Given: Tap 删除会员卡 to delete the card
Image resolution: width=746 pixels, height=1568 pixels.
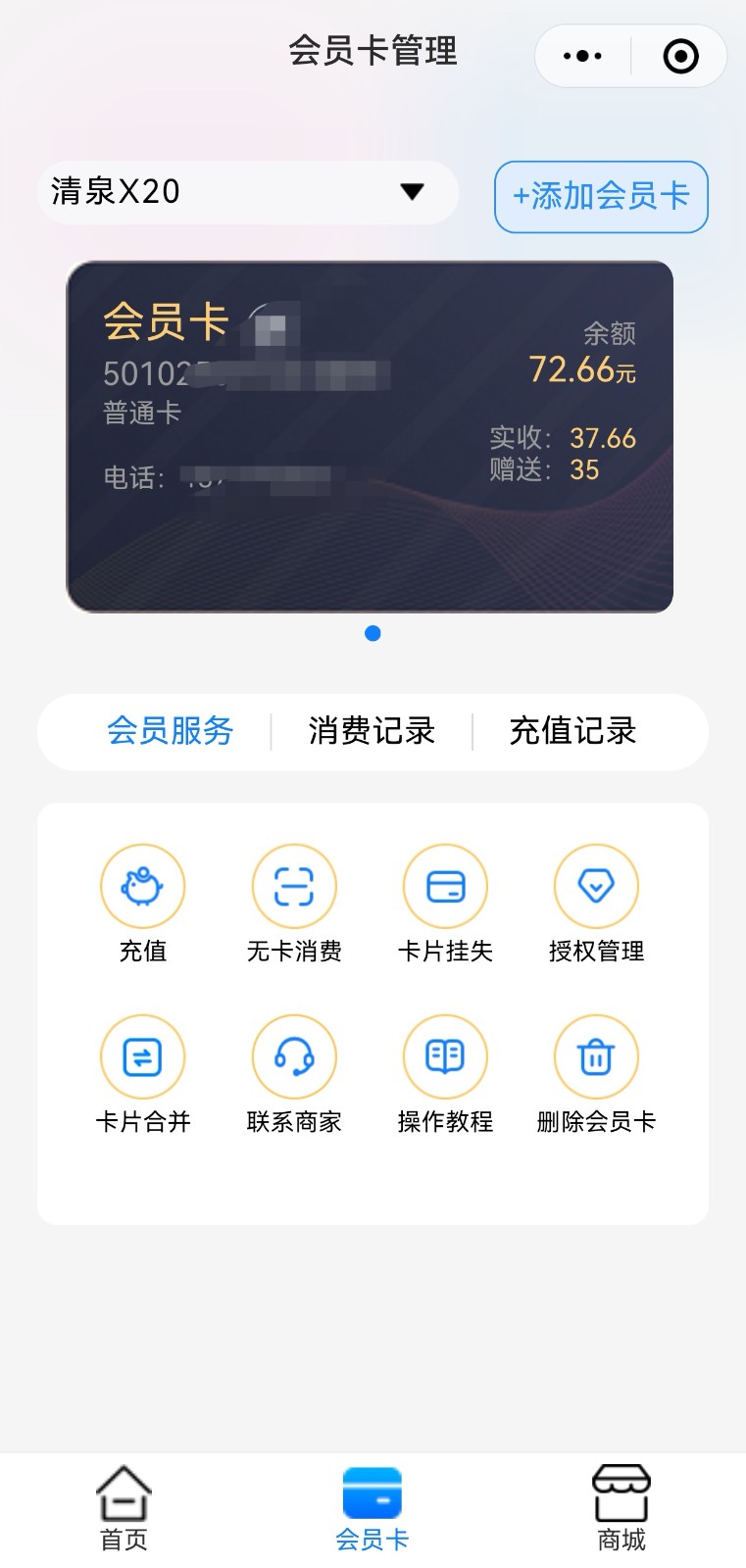Looking at the screenshot, I should [596, 1074].
